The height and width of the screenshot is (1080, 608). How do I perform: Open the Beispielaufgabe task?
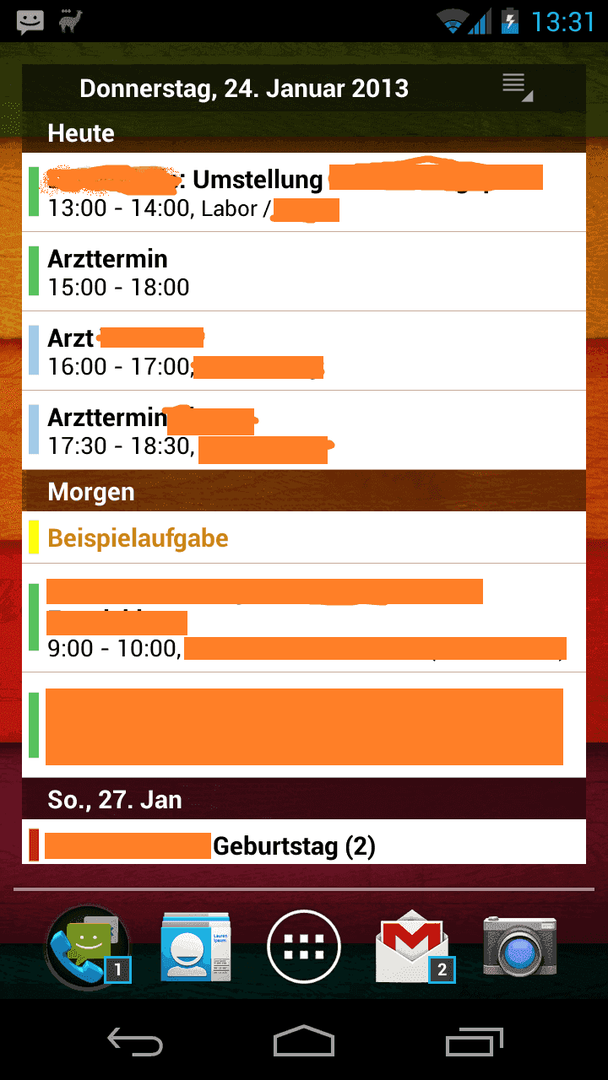(x=304, y=537)
